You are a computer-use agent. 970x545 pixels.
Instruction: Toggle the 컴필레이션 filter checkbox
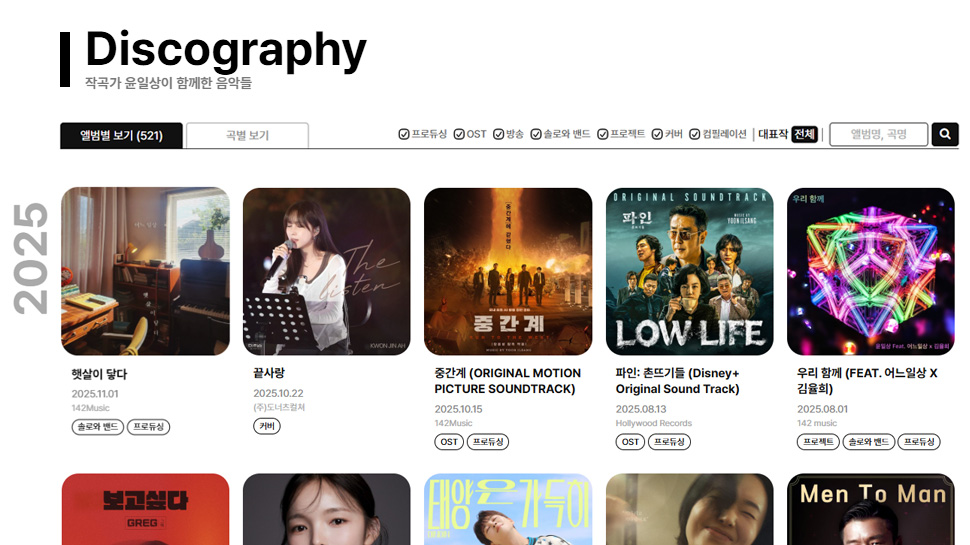tap(695, 134)
